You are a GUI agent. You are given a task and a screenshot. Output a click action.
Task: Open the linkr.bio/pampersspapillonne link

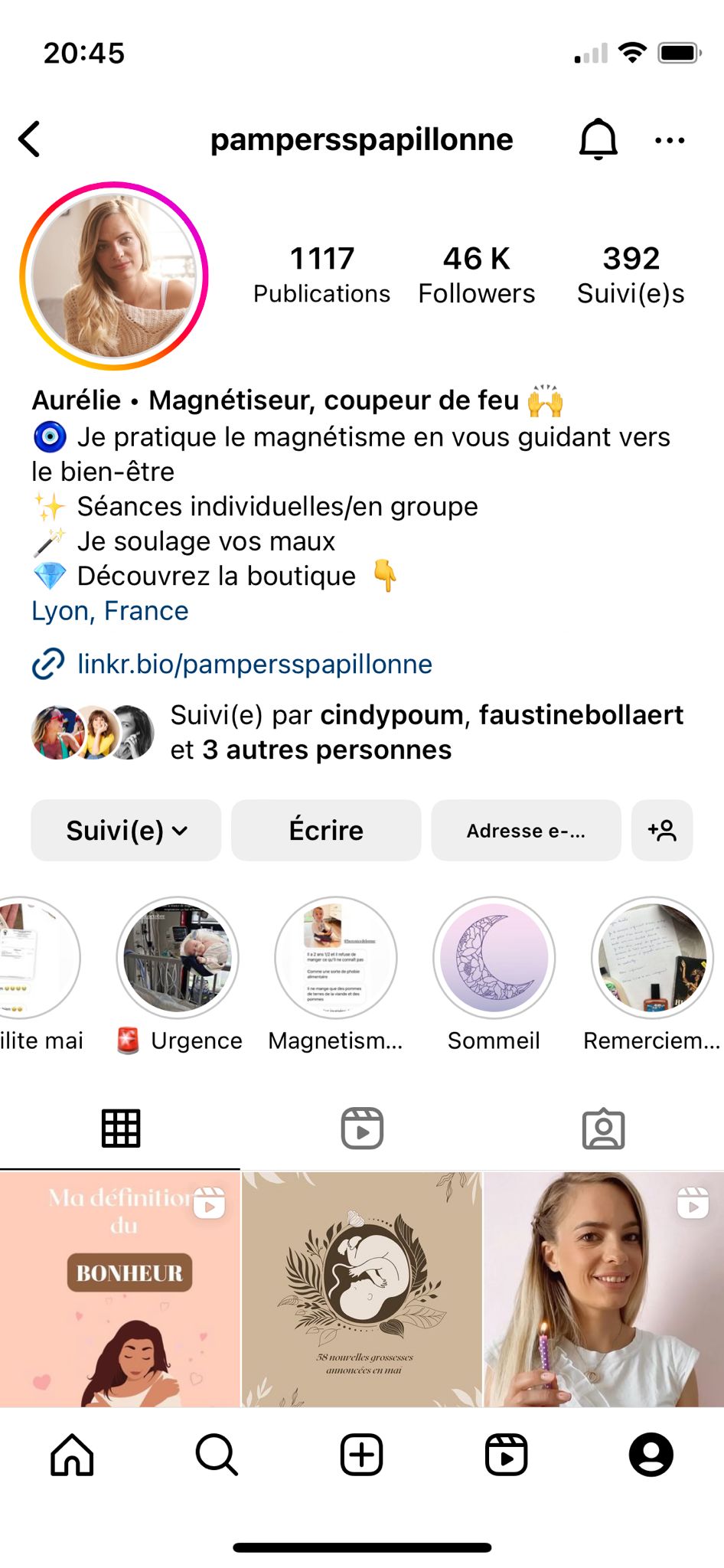(254, 664)
